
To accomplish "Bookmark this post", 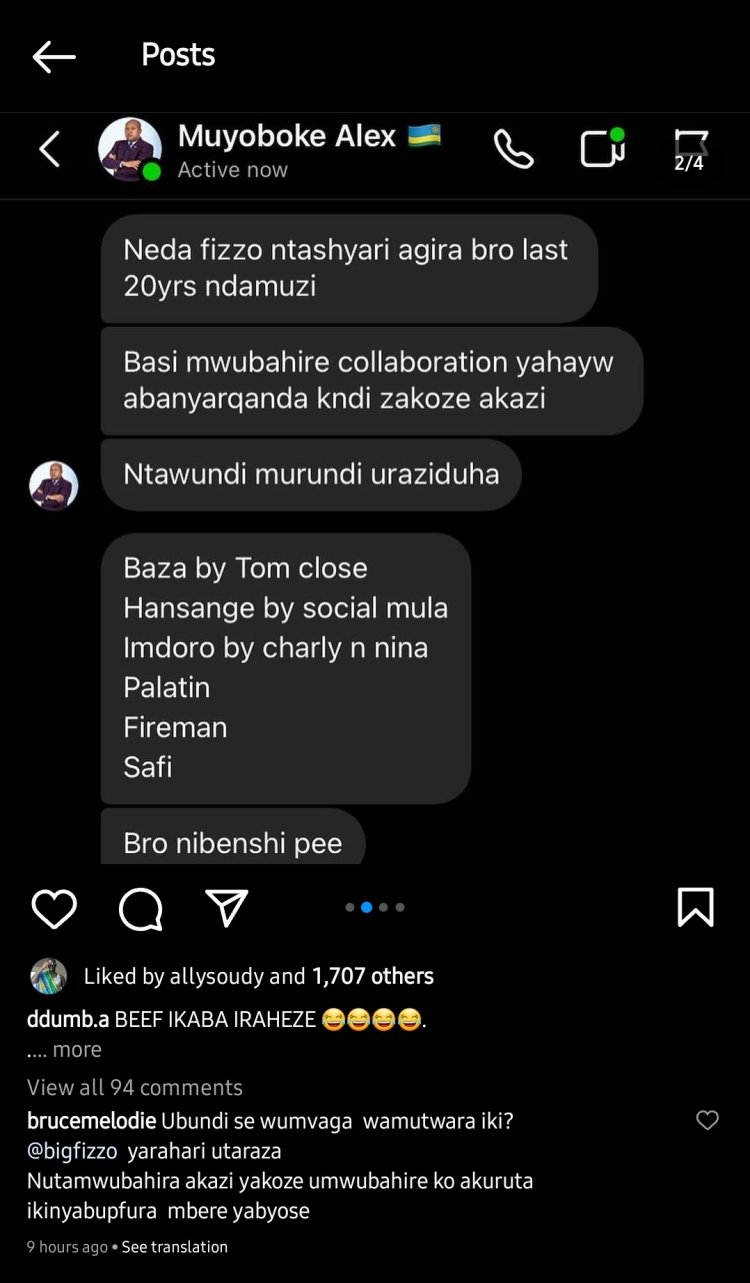I will pos(695,908).
